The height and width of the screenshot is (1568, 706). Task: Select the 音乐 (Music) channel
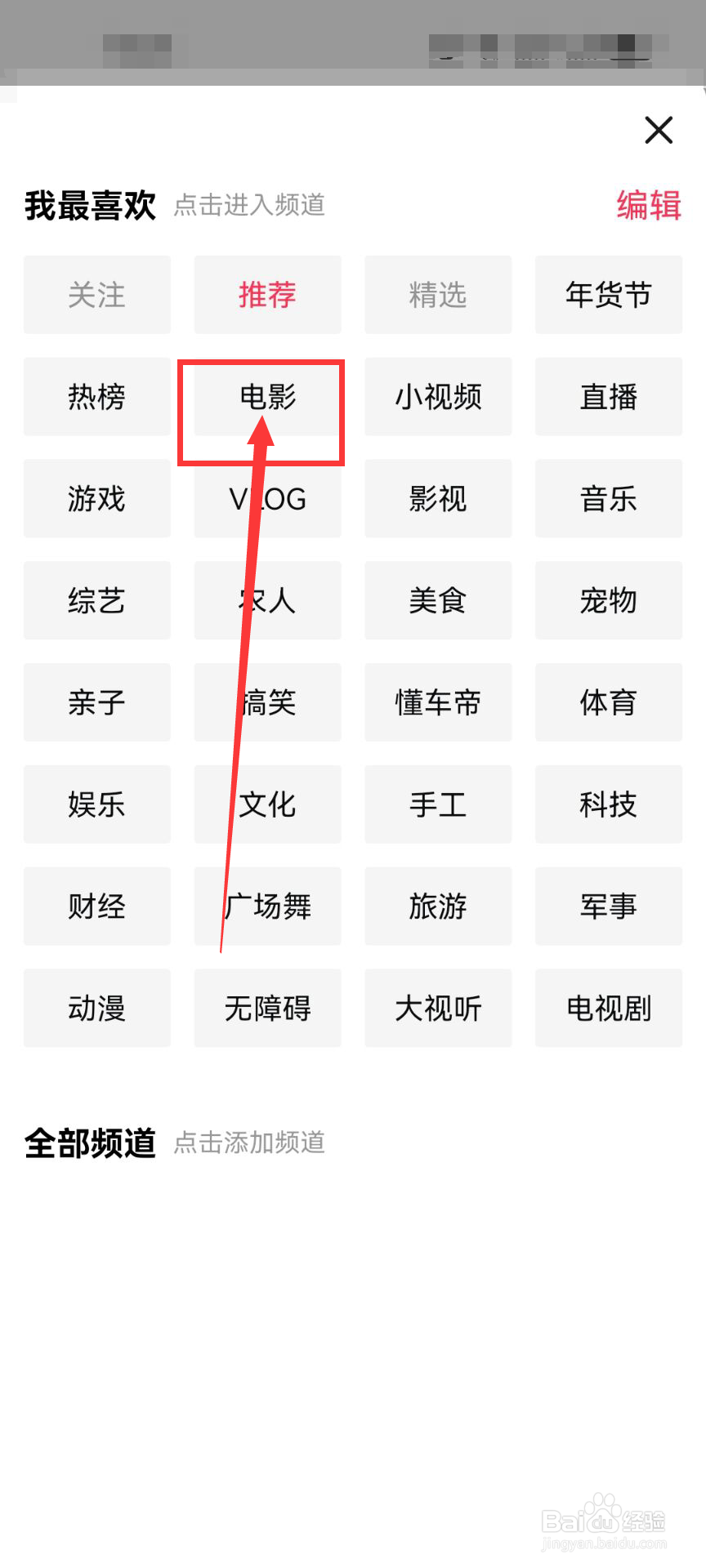tap(608, 499)
